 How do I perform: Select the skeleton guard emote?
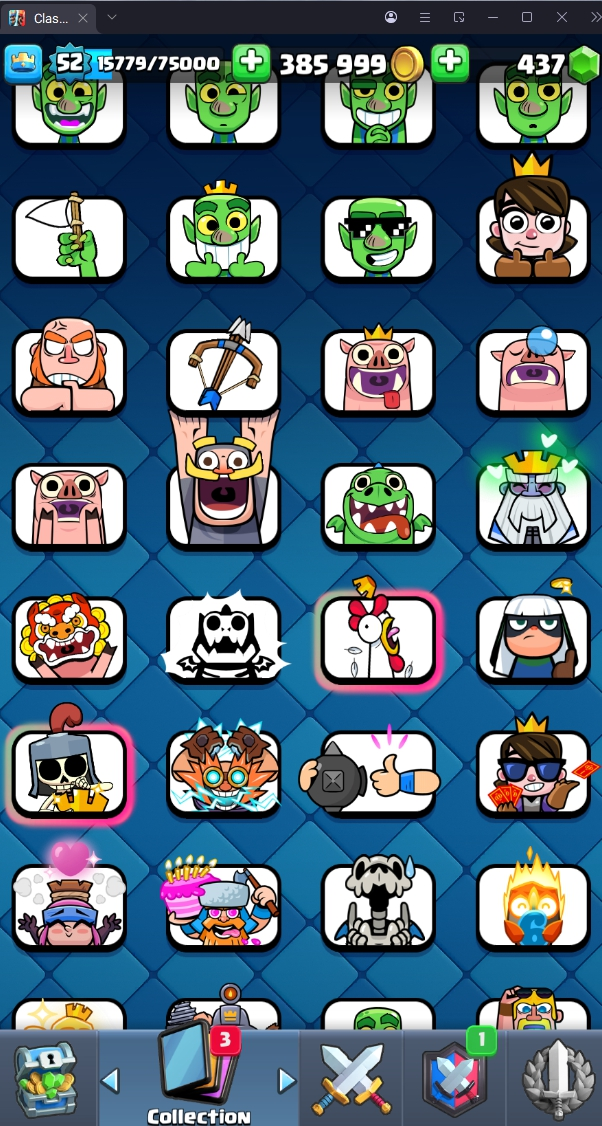coord(69,772)
